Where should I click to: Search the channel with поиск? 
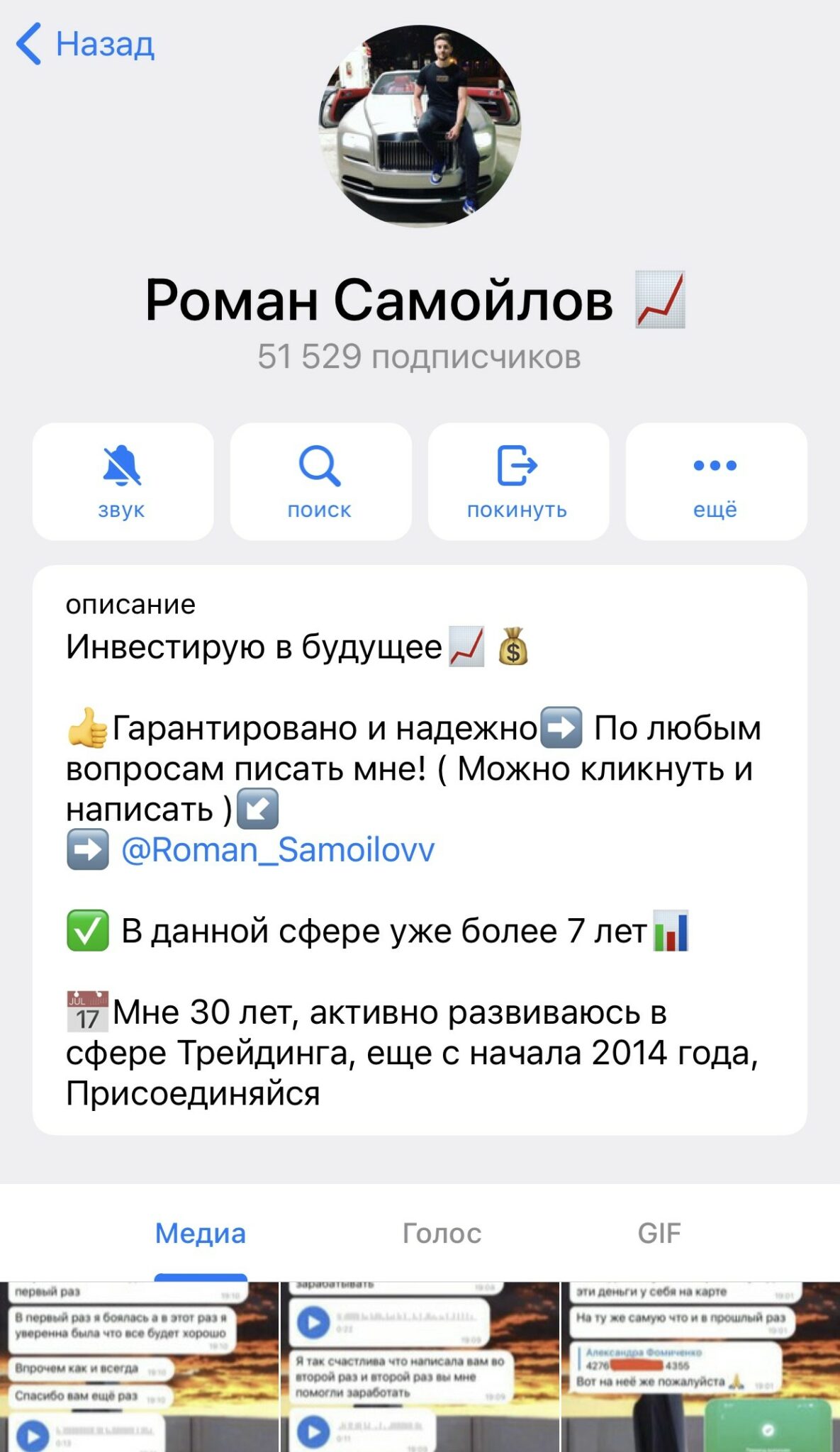tap(320, 481)
